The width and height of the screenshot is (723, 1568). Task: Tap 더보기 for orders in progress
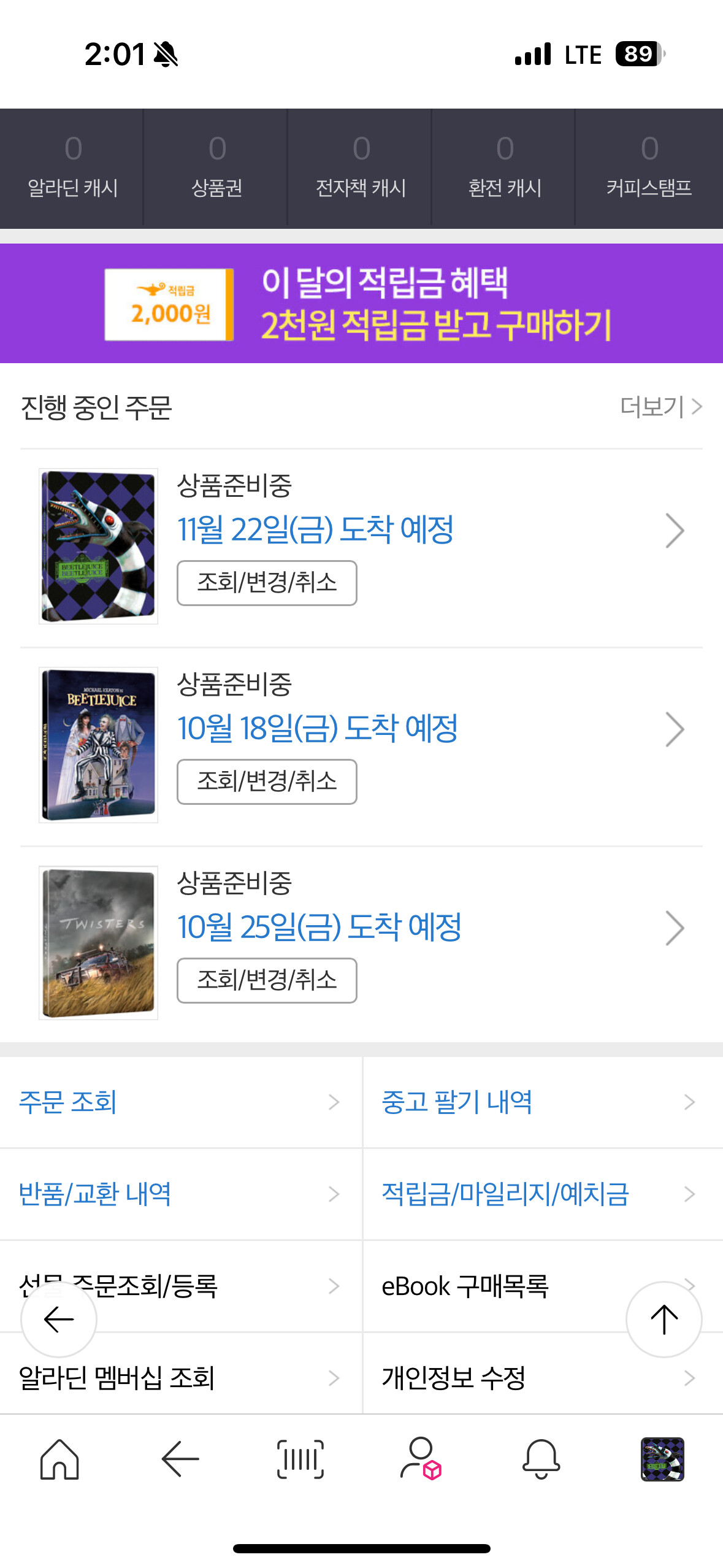pyautogui.click(x=660, y=407)
